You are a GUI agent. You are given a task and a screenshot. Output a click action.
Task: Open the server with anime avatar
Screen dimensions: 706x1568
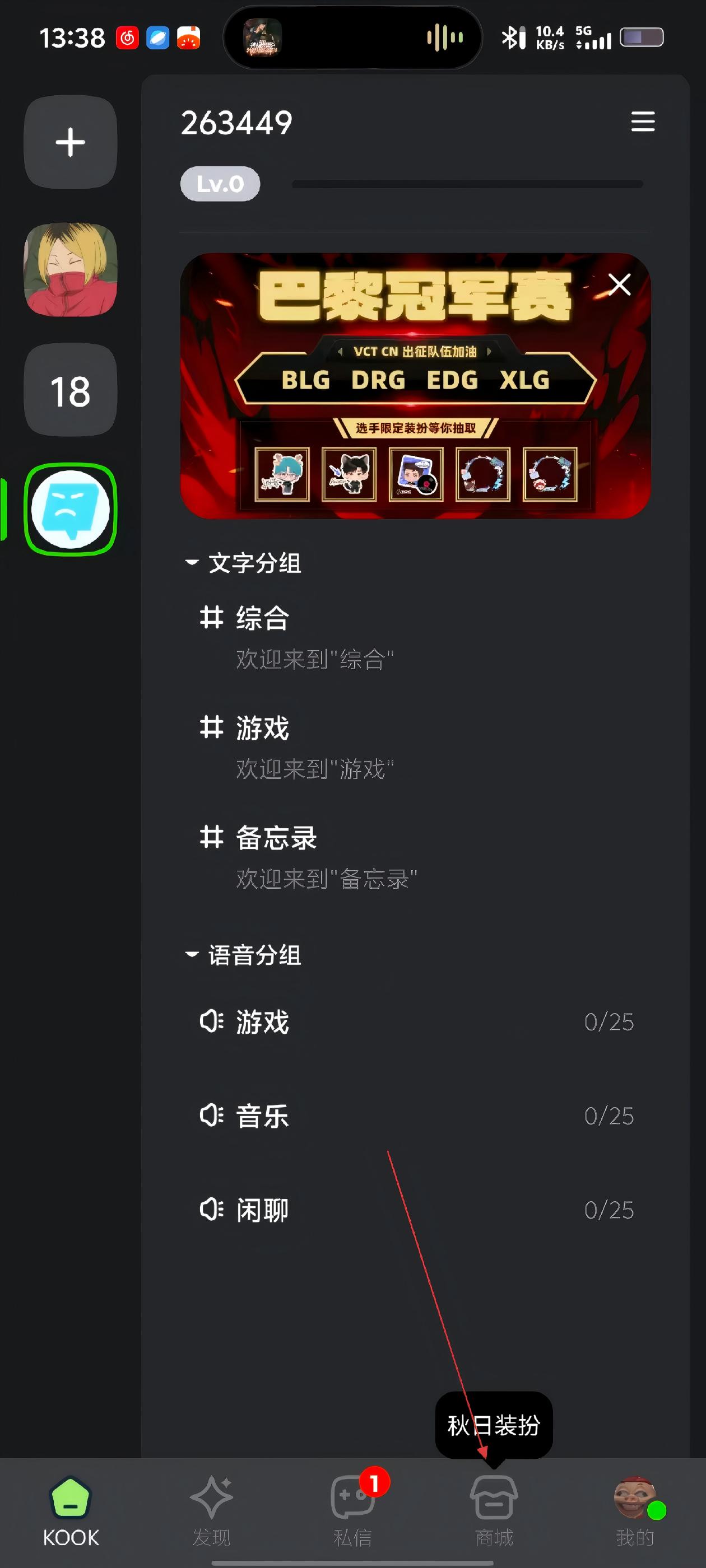pyautogui.click(x=70, y=269)
